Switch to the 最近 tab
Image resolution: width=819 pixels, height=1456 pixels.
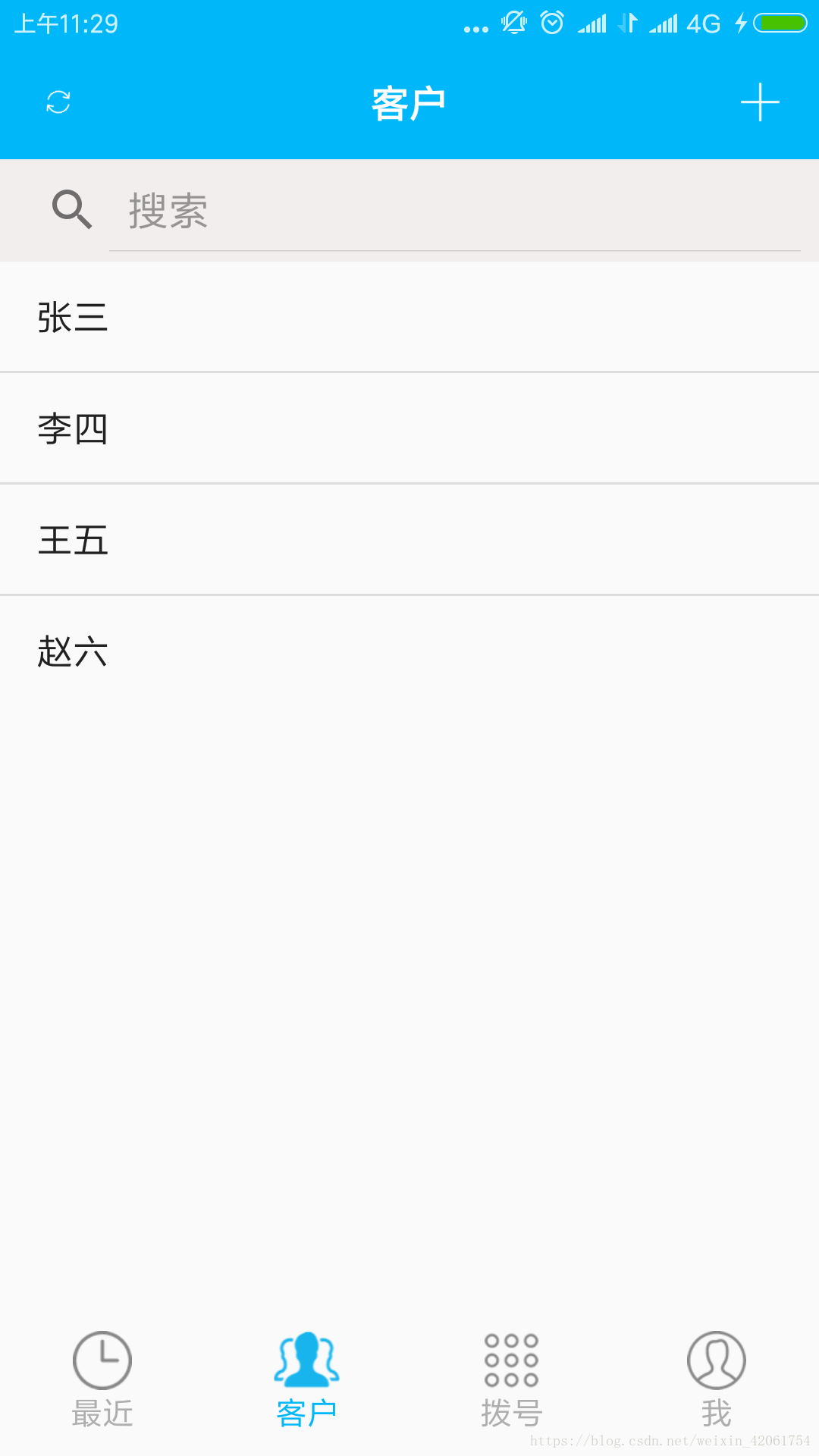102,1380
